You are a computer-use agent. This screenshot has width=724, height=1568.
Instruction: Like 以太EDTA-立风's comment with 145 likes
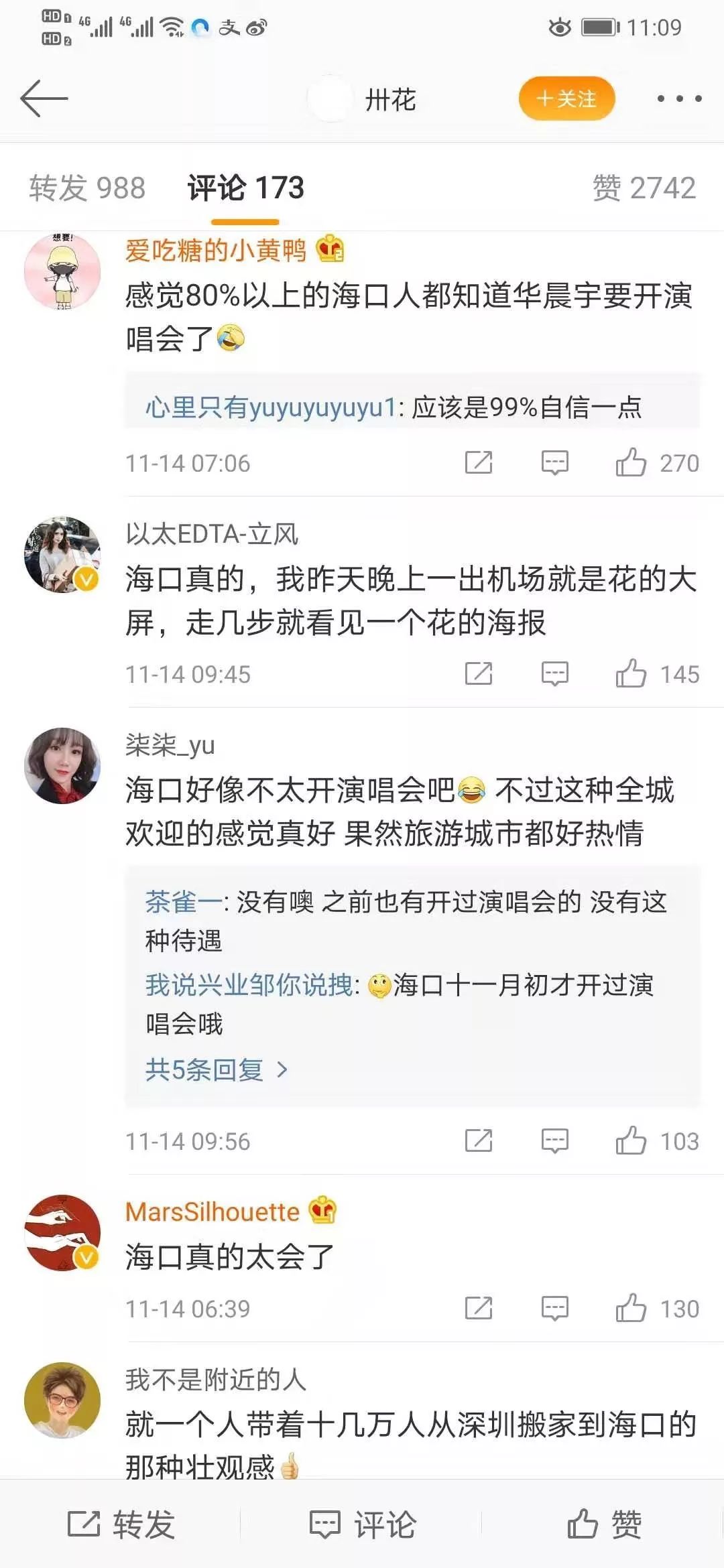[x=657, y=674]
